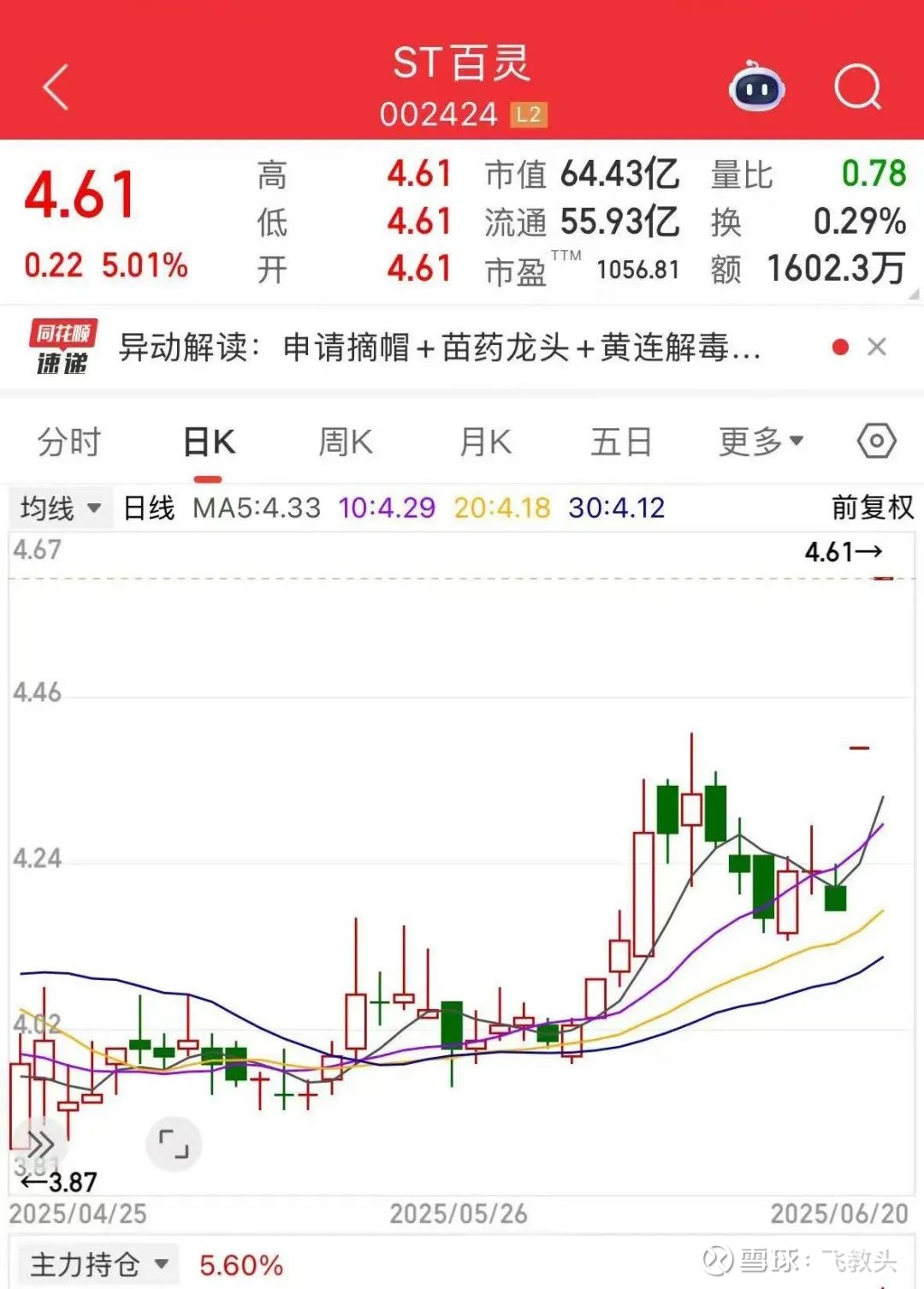Image resolution: width=924 pixels, height=1289 pixels.
Task: Select the 日K chart tab
Action: pos(209,443)
